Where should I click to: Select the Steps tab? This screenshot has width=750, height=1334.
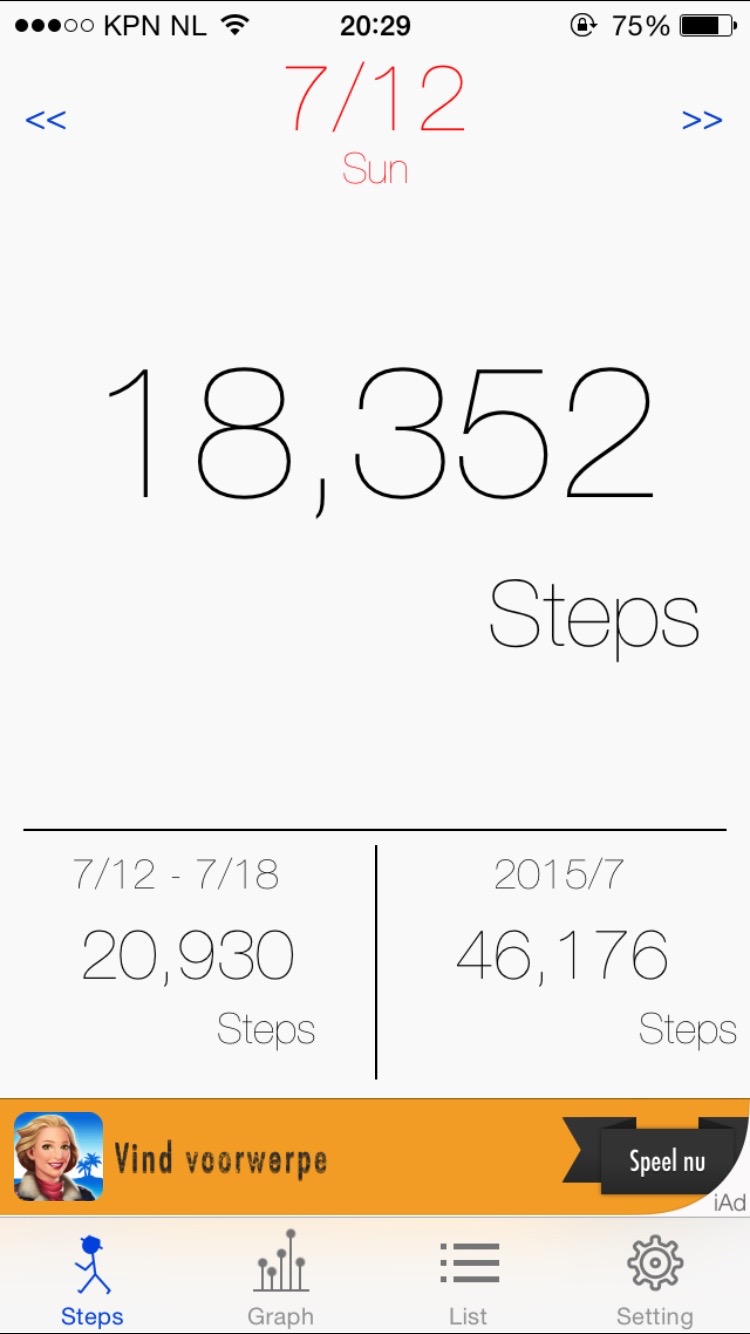point(92,1278)
